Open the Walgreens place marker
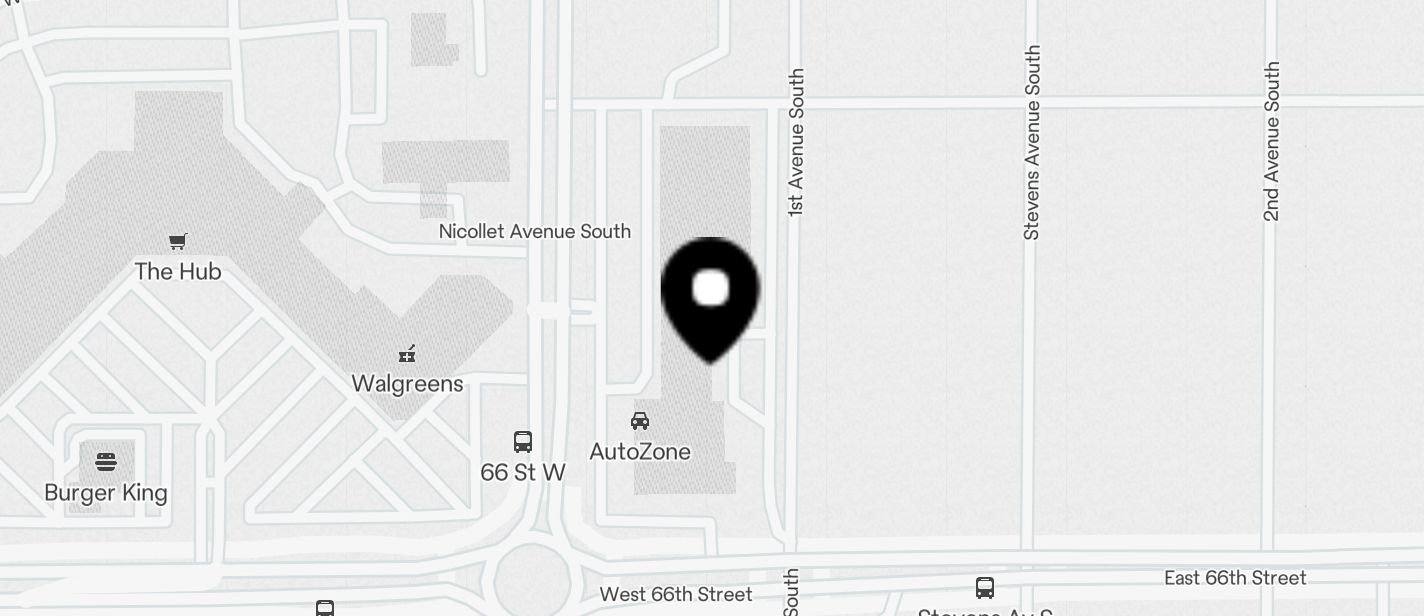 (407, 354)
